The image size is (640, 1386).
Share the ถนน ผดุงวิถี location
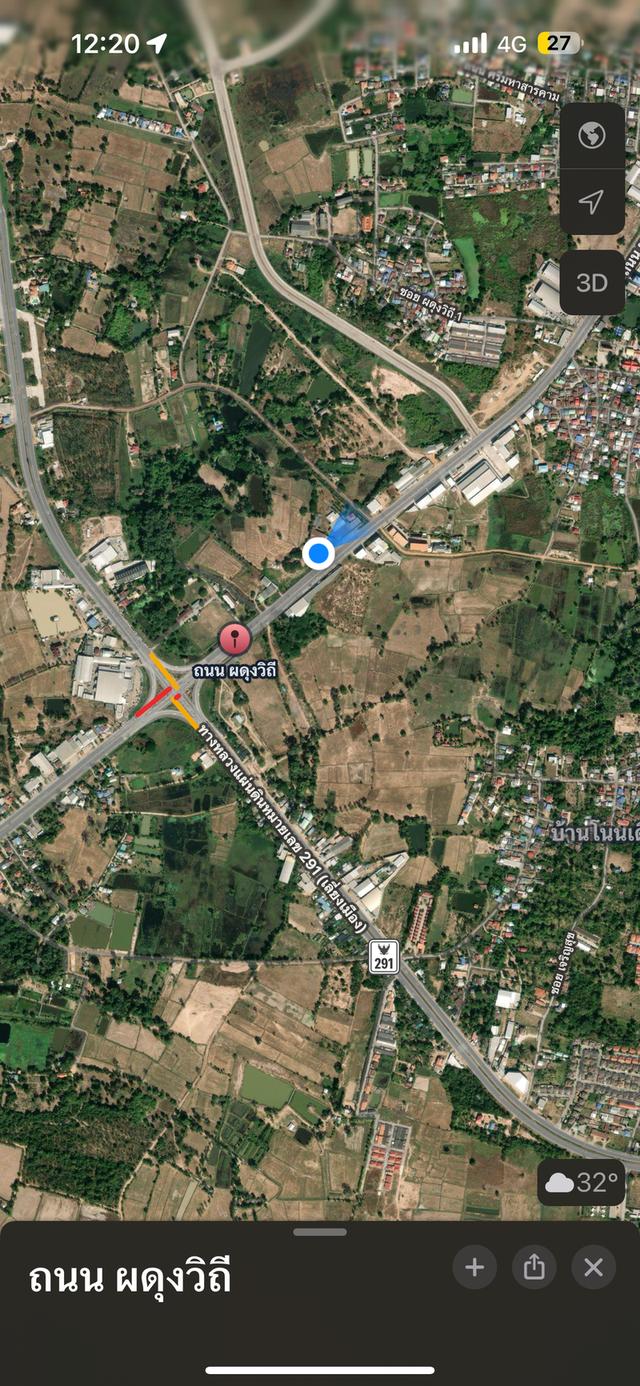534,1268
